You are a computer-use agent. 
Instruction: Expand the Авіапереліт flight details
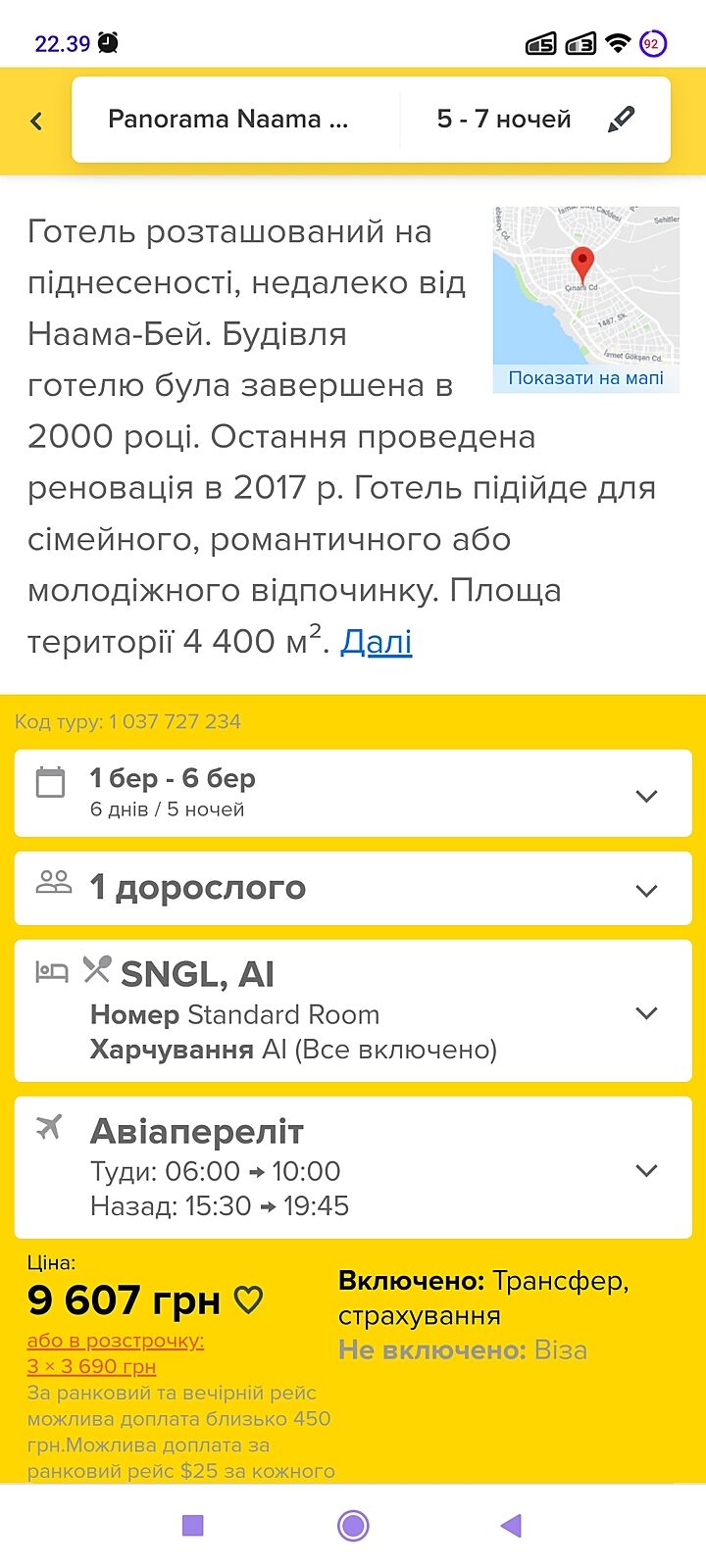(353, 1167)
